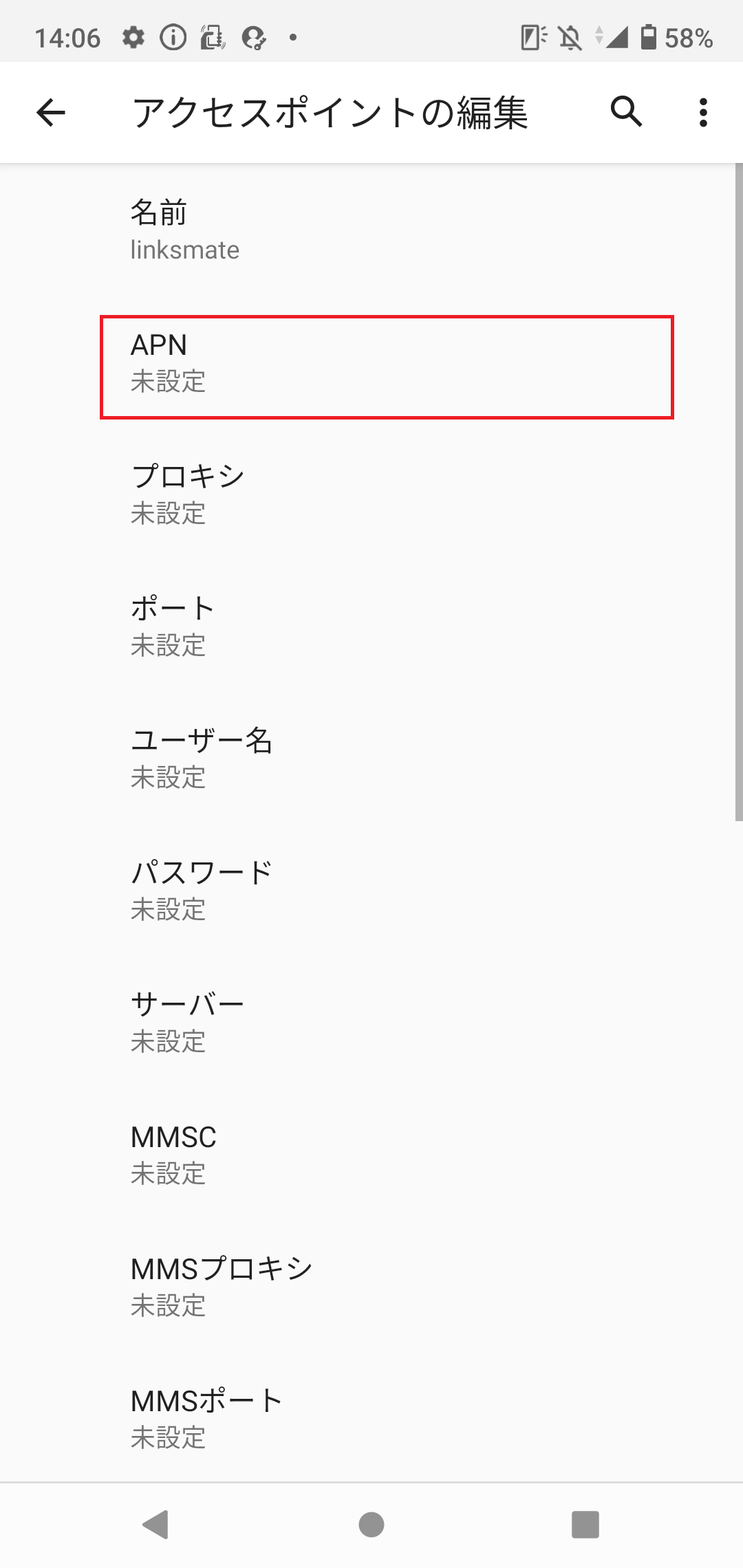The width and height of the screenshot is (743, 1568).
Task: Configure the ポート setting
Action: pyautogui.click(x=371, y=626)
